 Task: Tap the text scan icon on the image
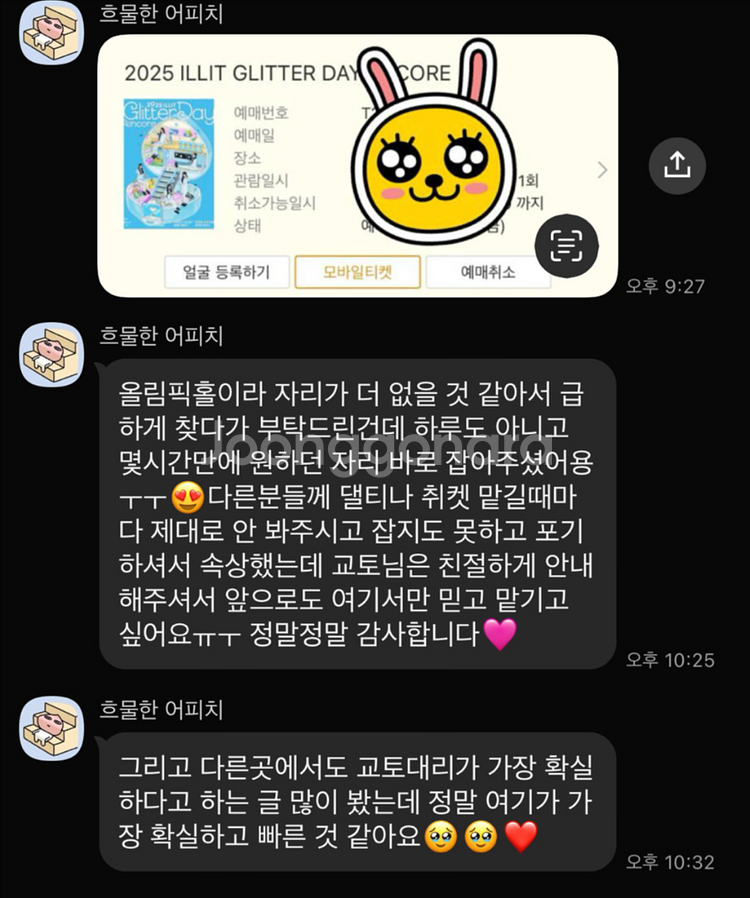566,245
